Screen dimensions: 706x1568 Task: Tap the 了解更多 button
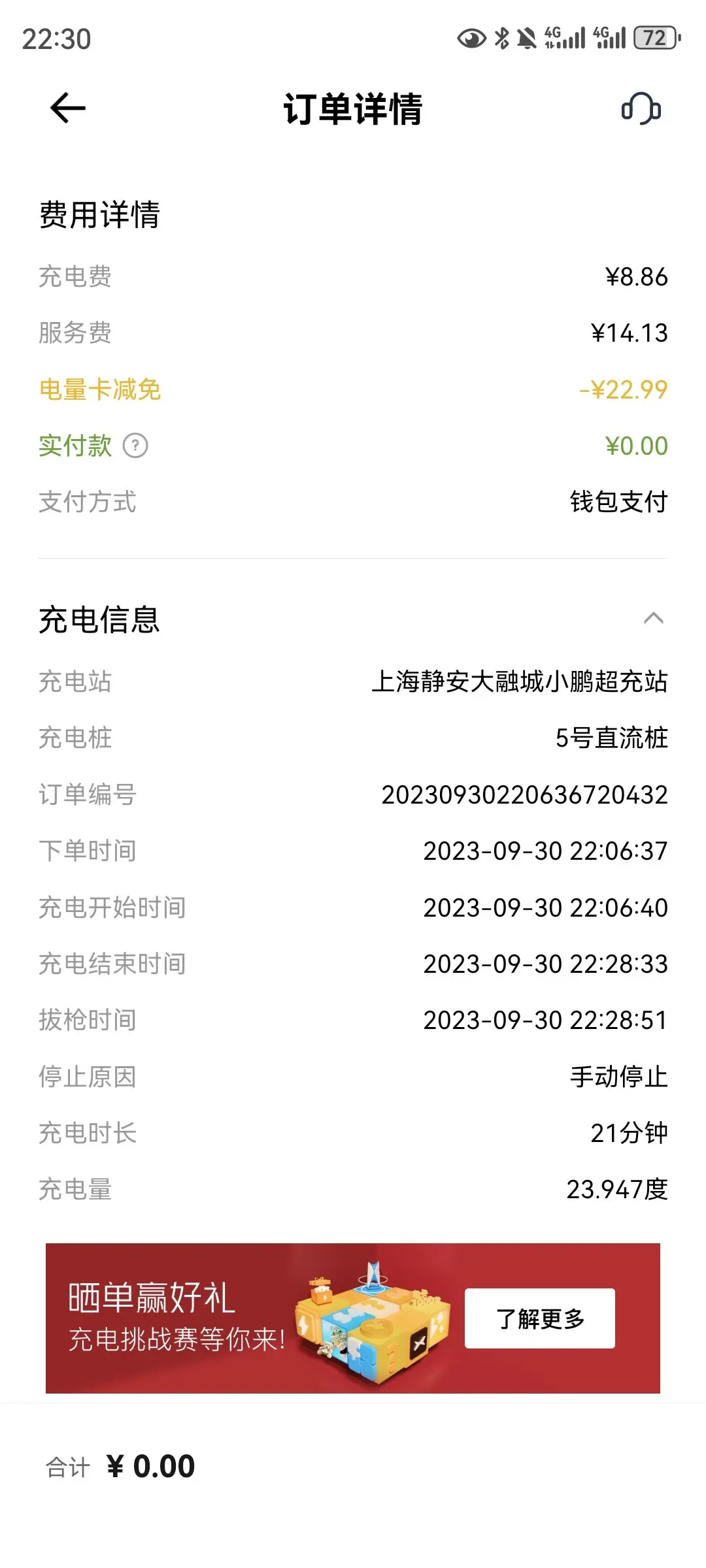click(x=540, y=1318)
